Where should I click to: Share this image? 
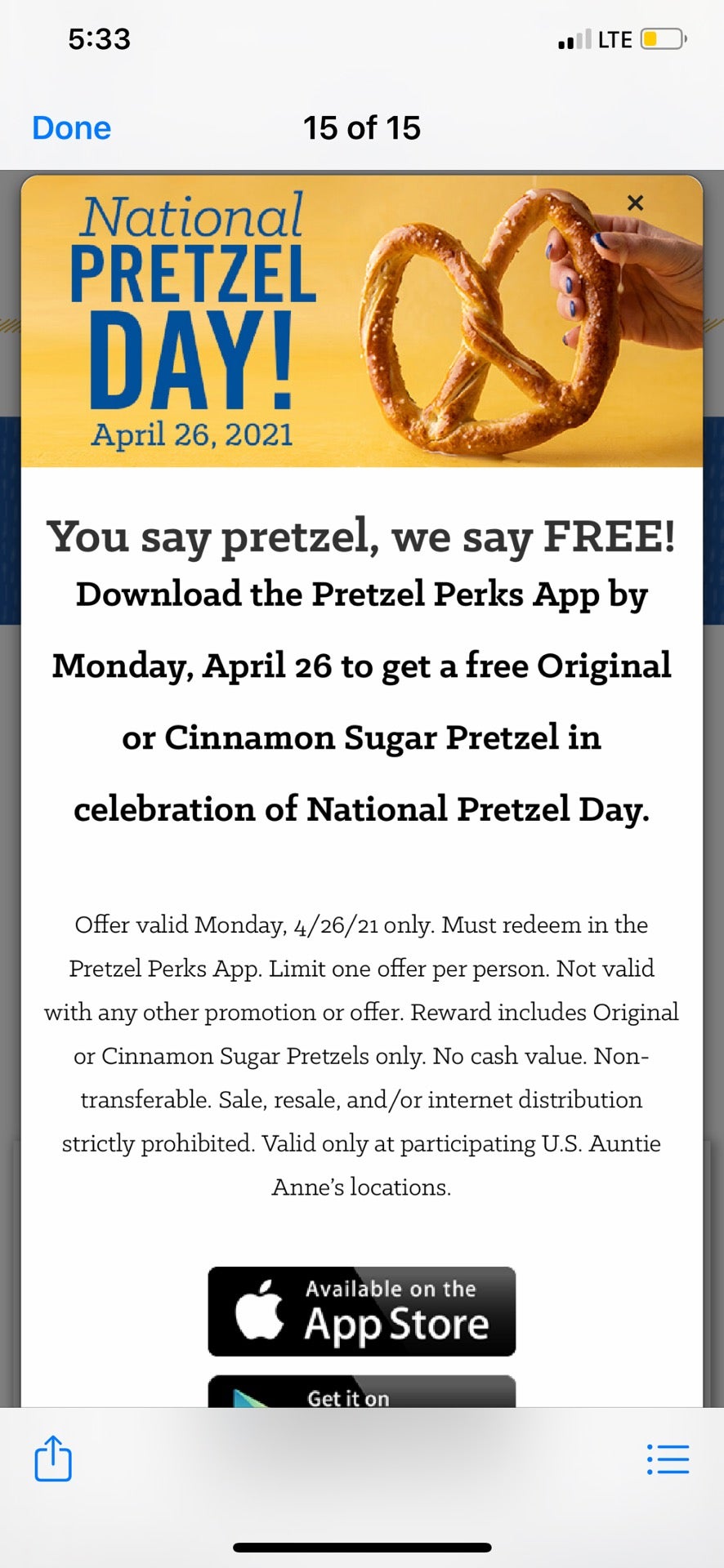53,1459
